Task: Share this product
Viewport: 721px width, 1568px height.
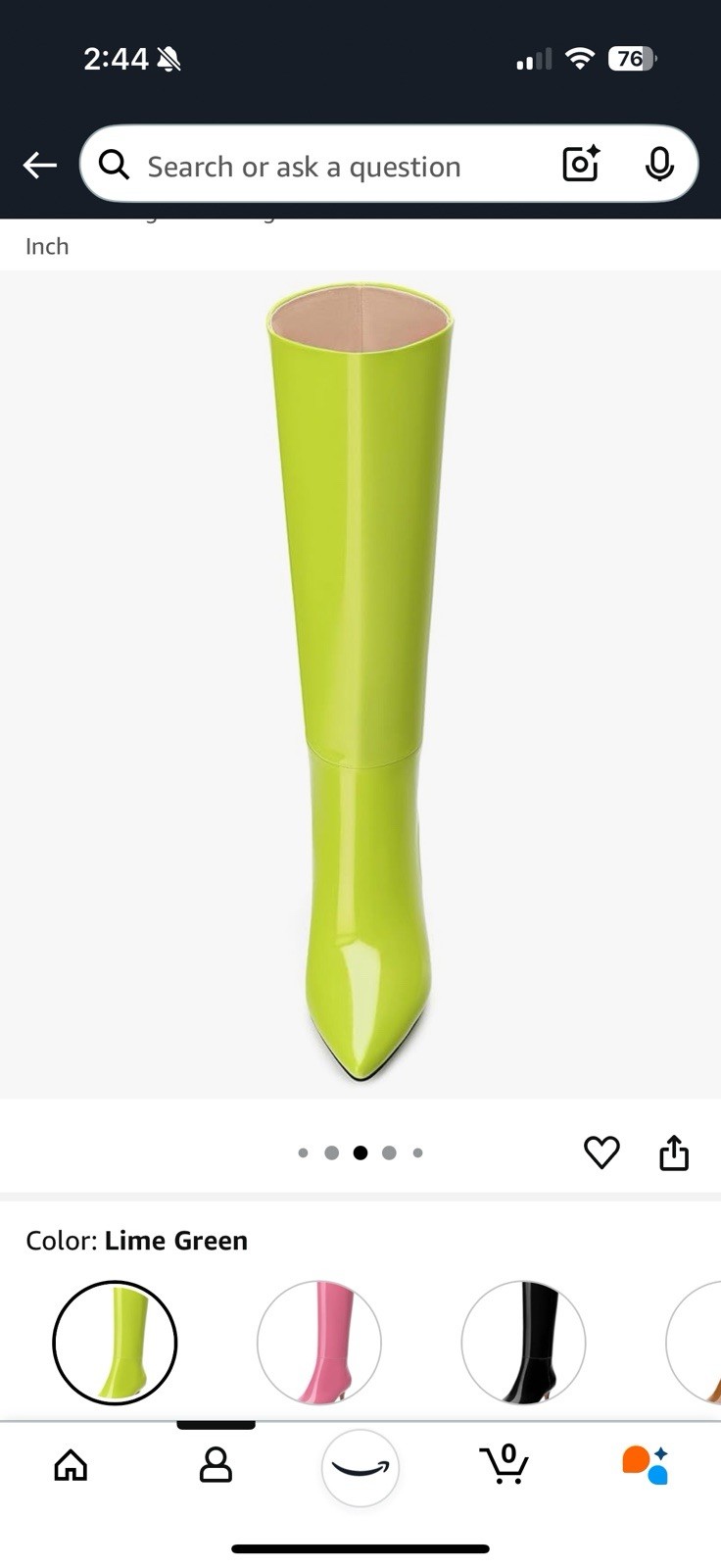Action: coord(674,1152)
